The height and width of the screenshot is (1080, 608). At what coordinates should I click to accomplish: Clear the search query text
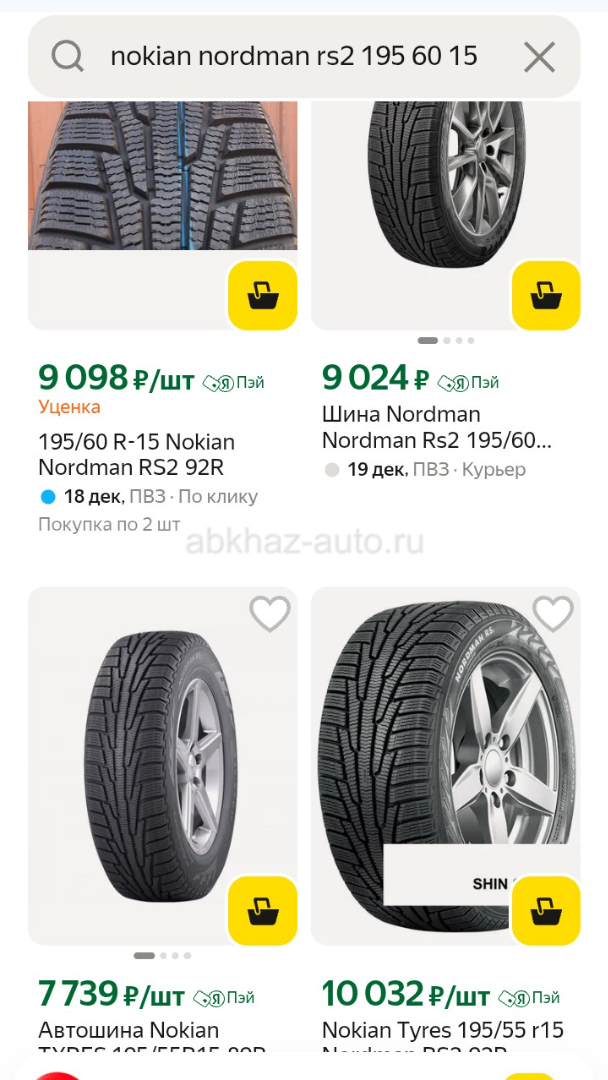(x=539, y=57)
